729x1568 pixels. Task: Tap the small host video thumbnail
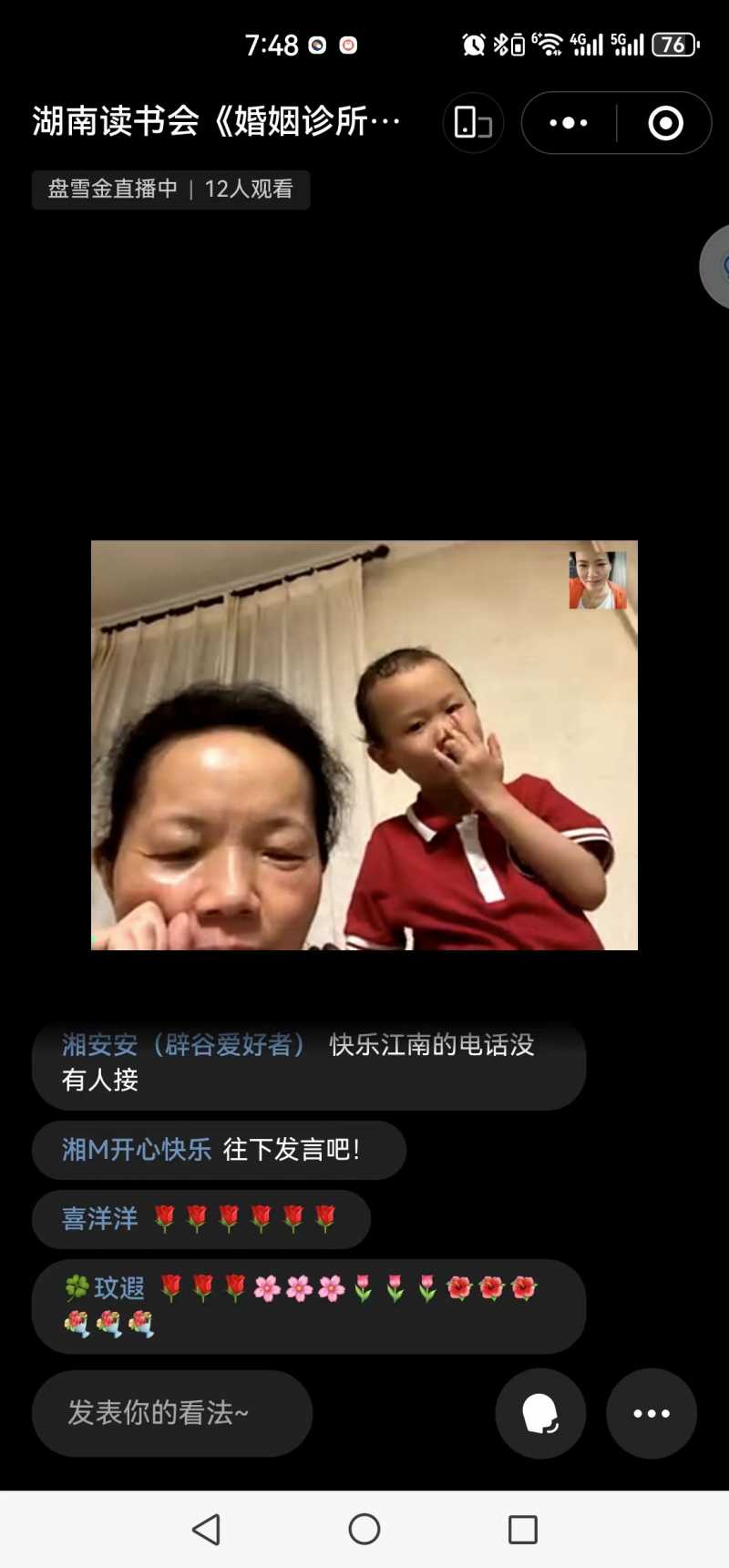coord(598,579)
